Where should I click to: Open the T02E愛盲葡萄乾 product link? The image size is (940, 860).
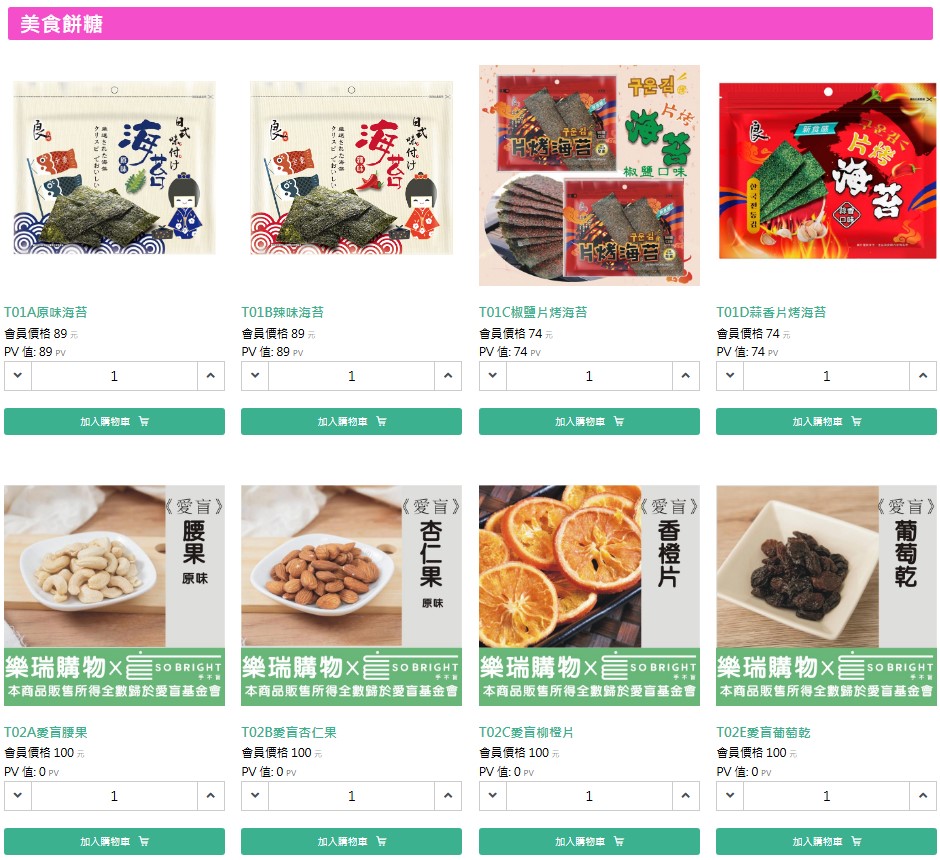[763, 732]
